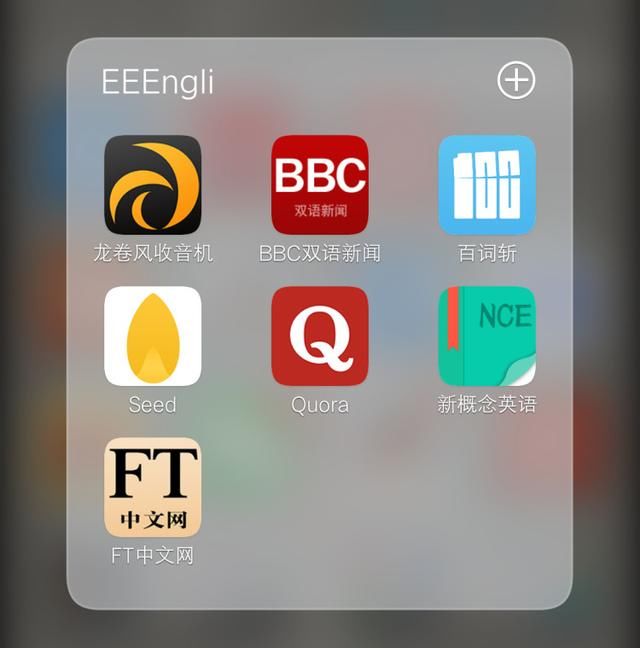Open the 百词斩 app
Screen dimensions: 640x648
tap(487, 185)
